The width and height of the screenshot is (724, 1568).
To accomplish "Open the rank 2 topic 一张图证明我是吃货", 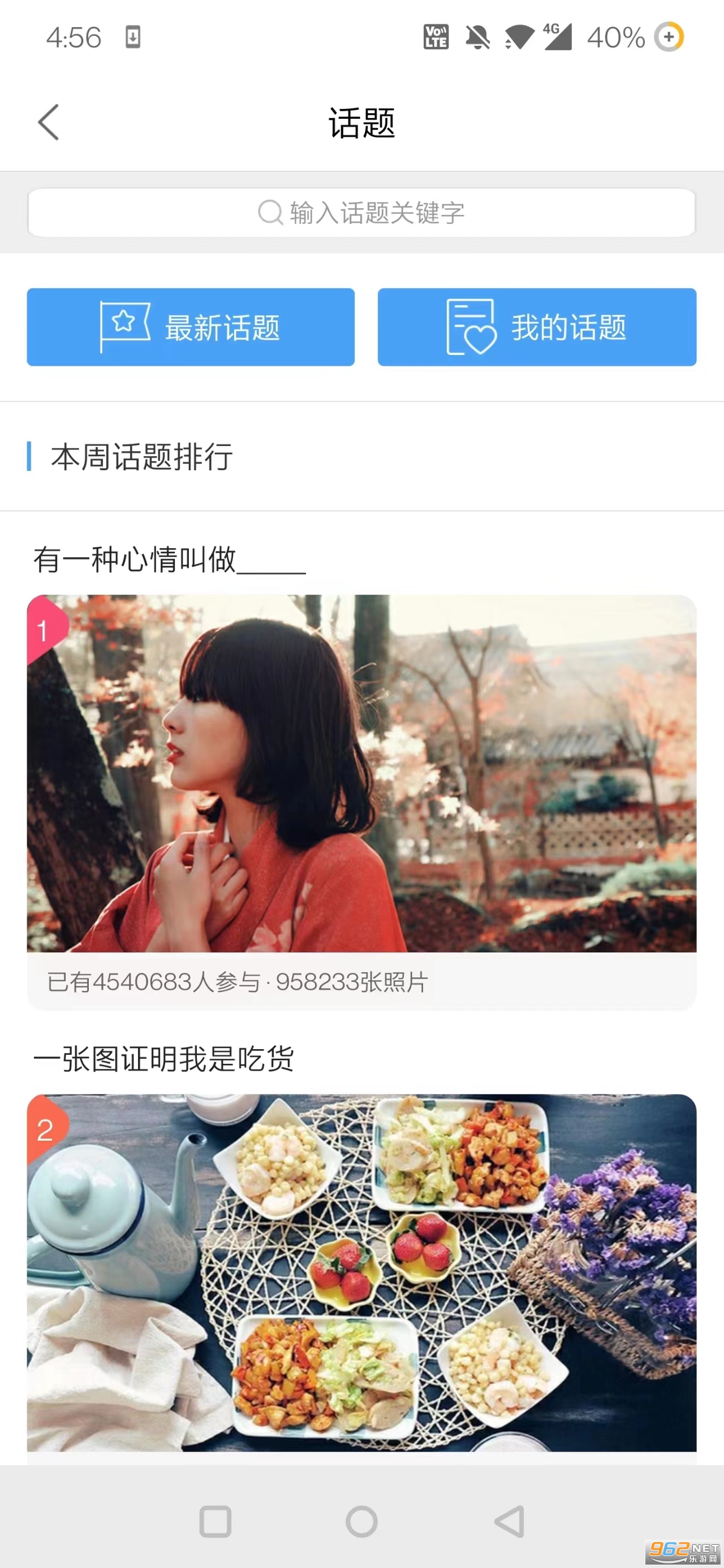I will point(361,1272).
